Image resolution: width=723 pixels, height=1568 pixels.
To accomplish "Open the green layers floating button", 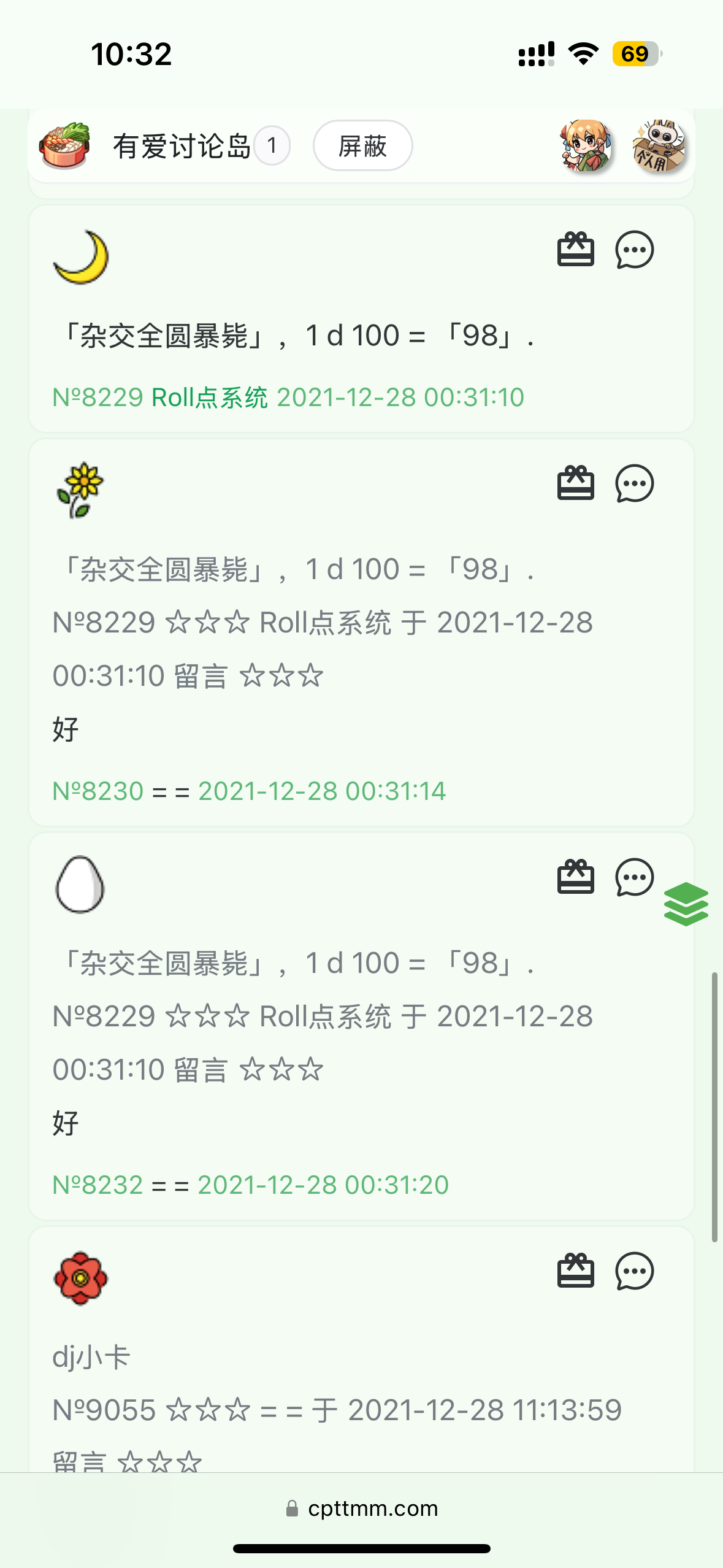I will [686, 904].
